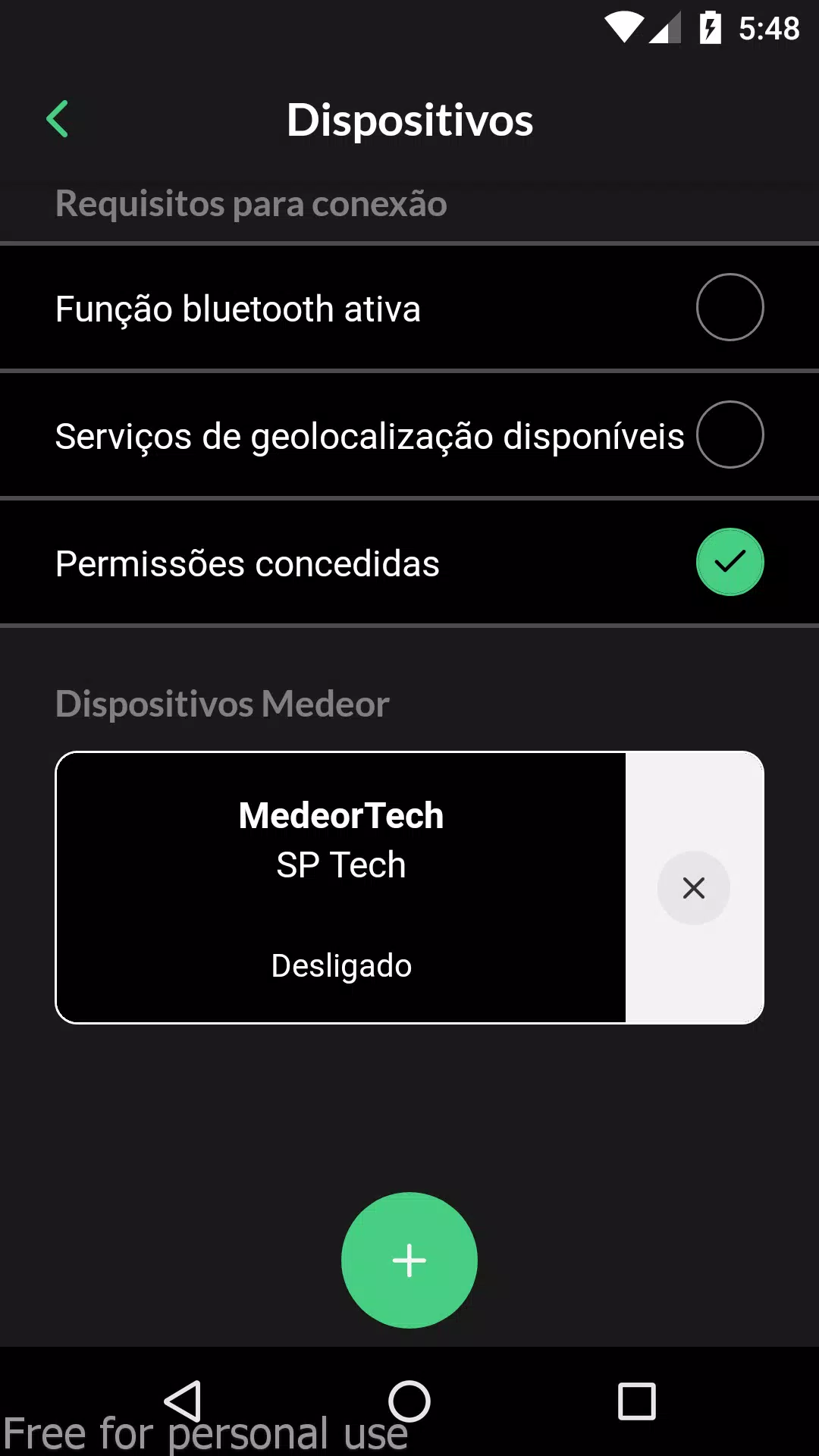Tap the Função bluetooth ativa requirement
819x1456 pixels.
[409, 307]
